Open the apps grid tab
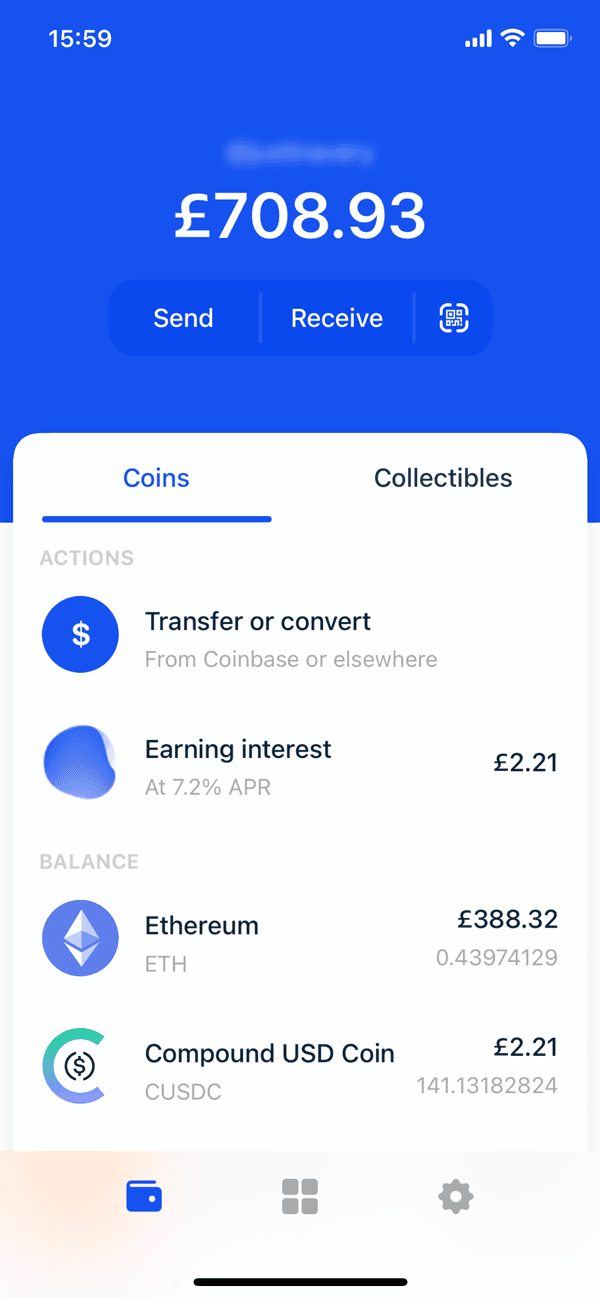 (300, 1196)
